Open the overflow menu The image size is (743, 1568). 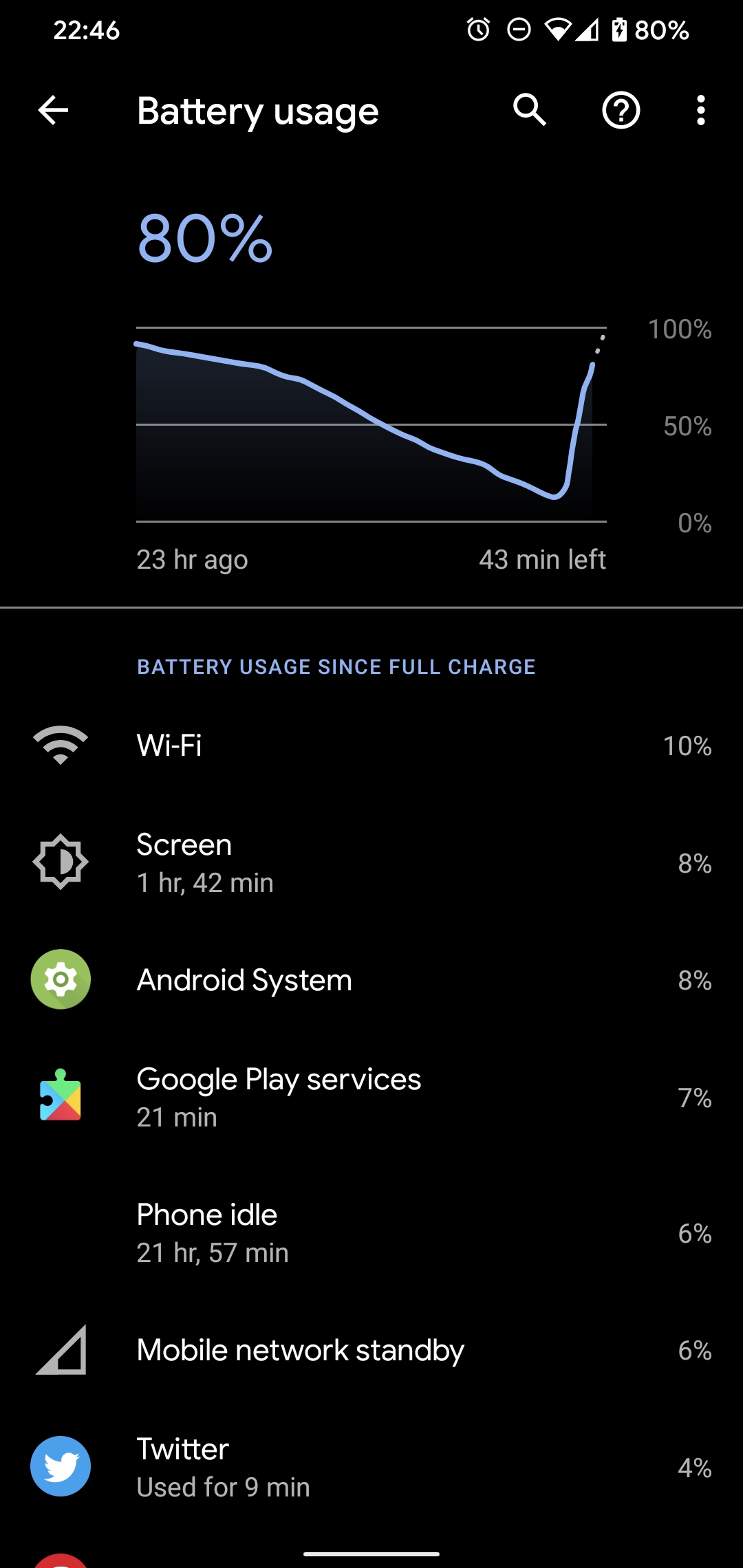point(700,110)
